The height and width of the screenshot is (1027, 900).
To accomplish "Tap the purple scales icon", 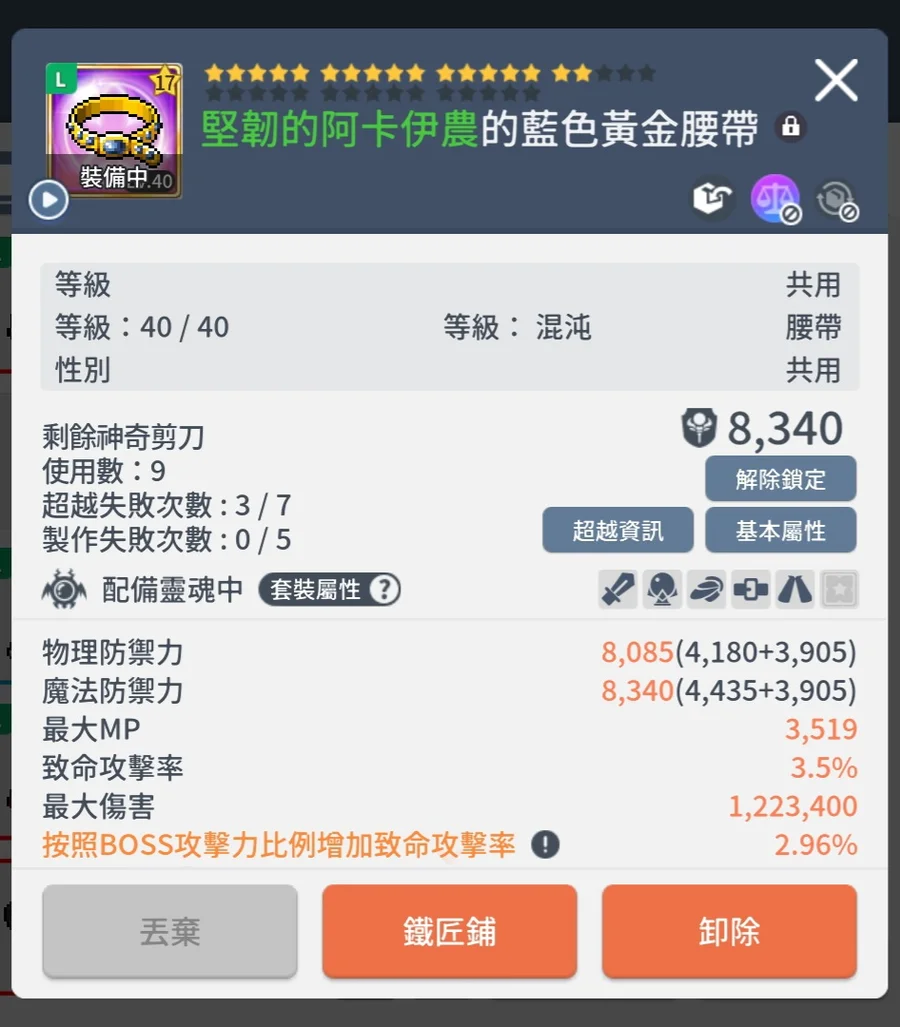I will tap(775, 198).
